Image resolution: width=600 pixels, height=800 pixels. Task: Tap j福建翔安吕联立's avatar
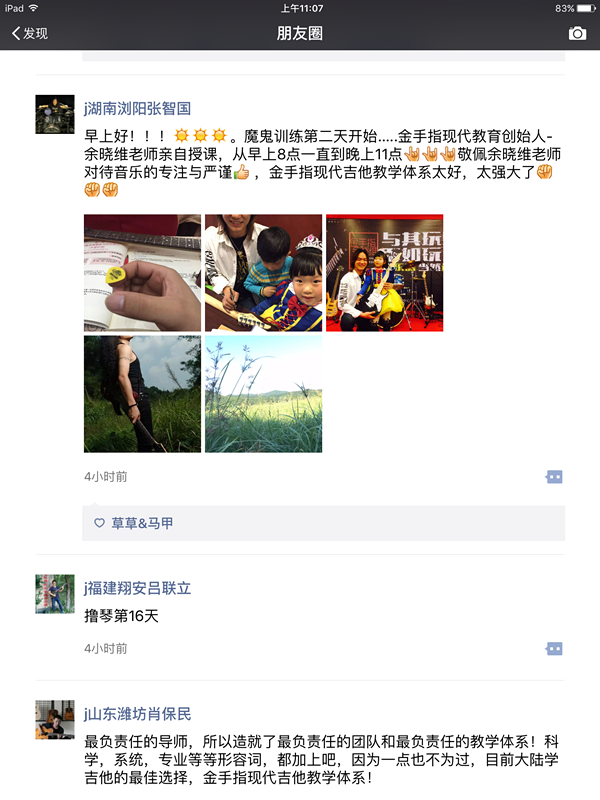click(55, 594)
